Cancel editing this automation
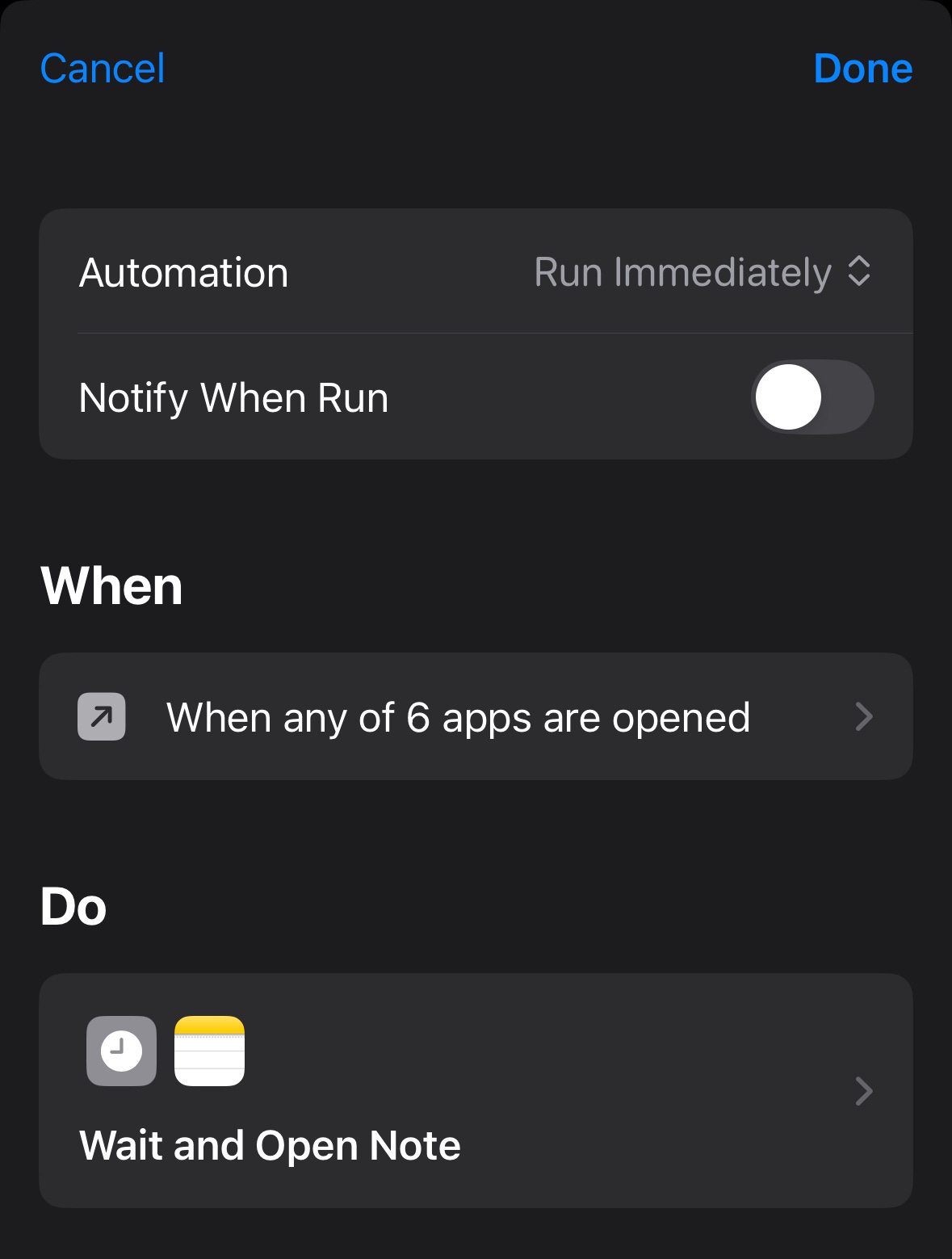The image size is (952, 1259). click(103, 69)
